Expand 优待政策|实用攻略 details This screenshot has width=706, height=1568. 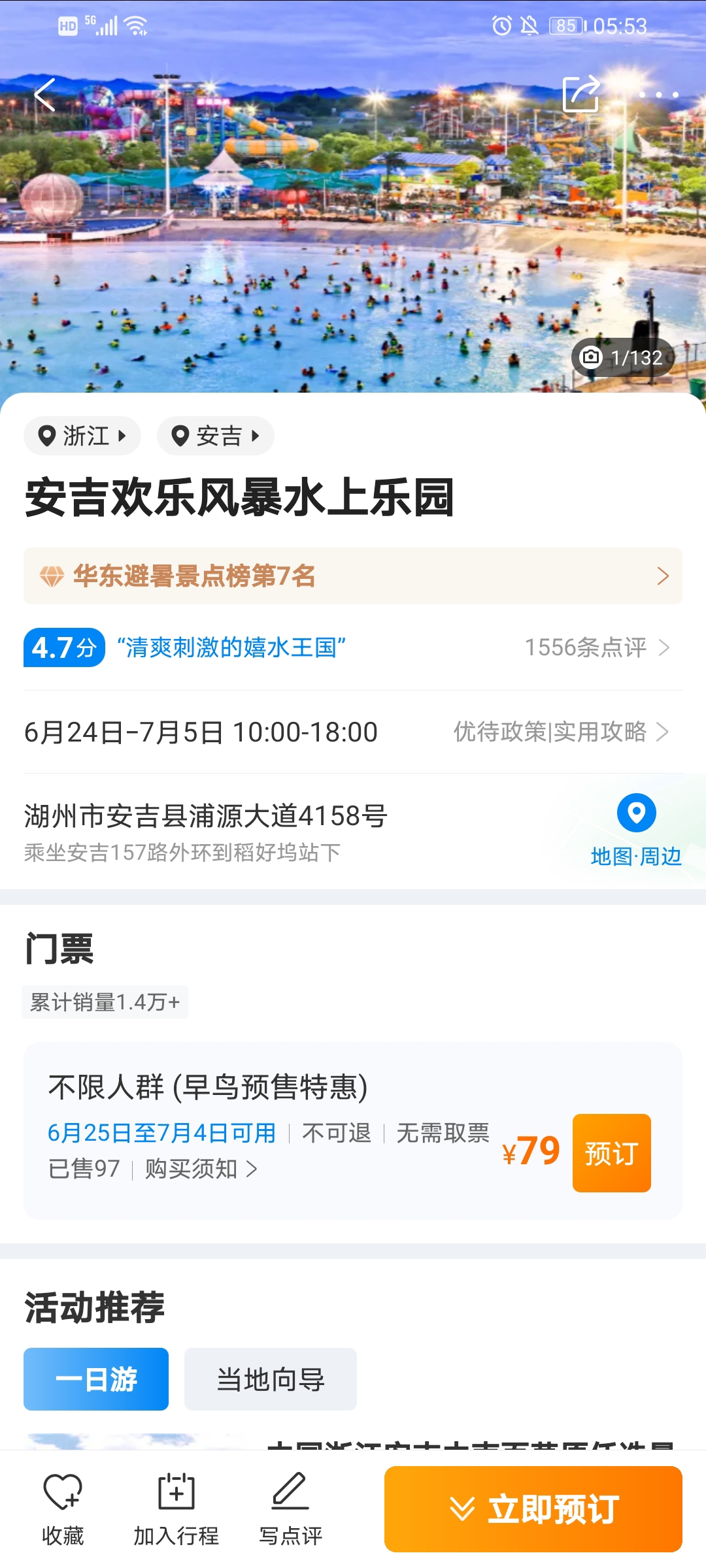[x=554, y=732]
